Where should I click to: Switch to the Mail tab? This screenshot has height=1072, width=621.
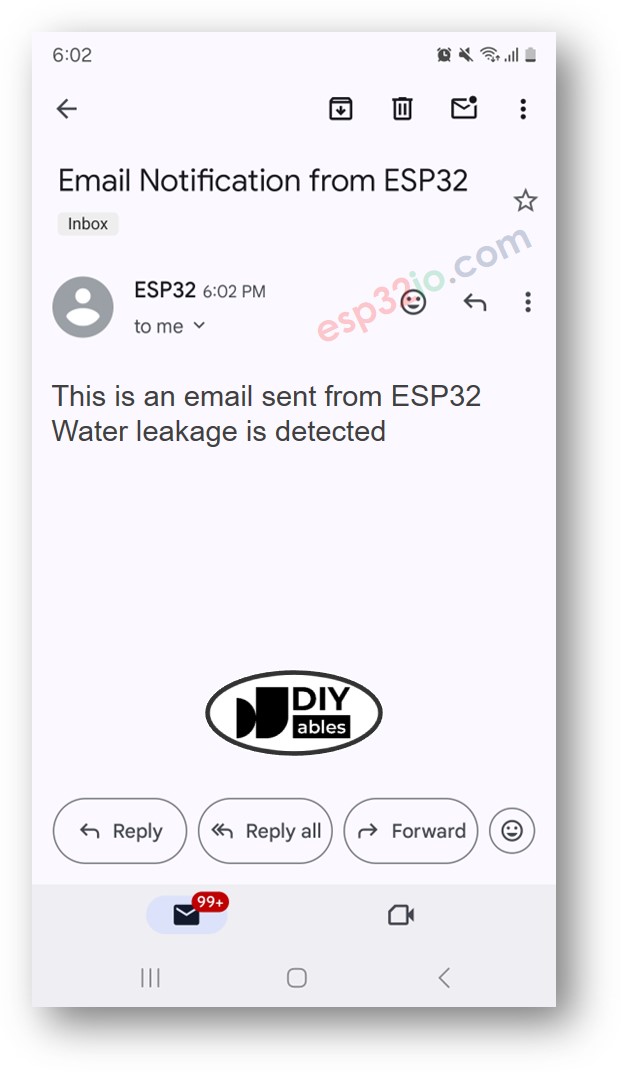[x=187, y=914]
